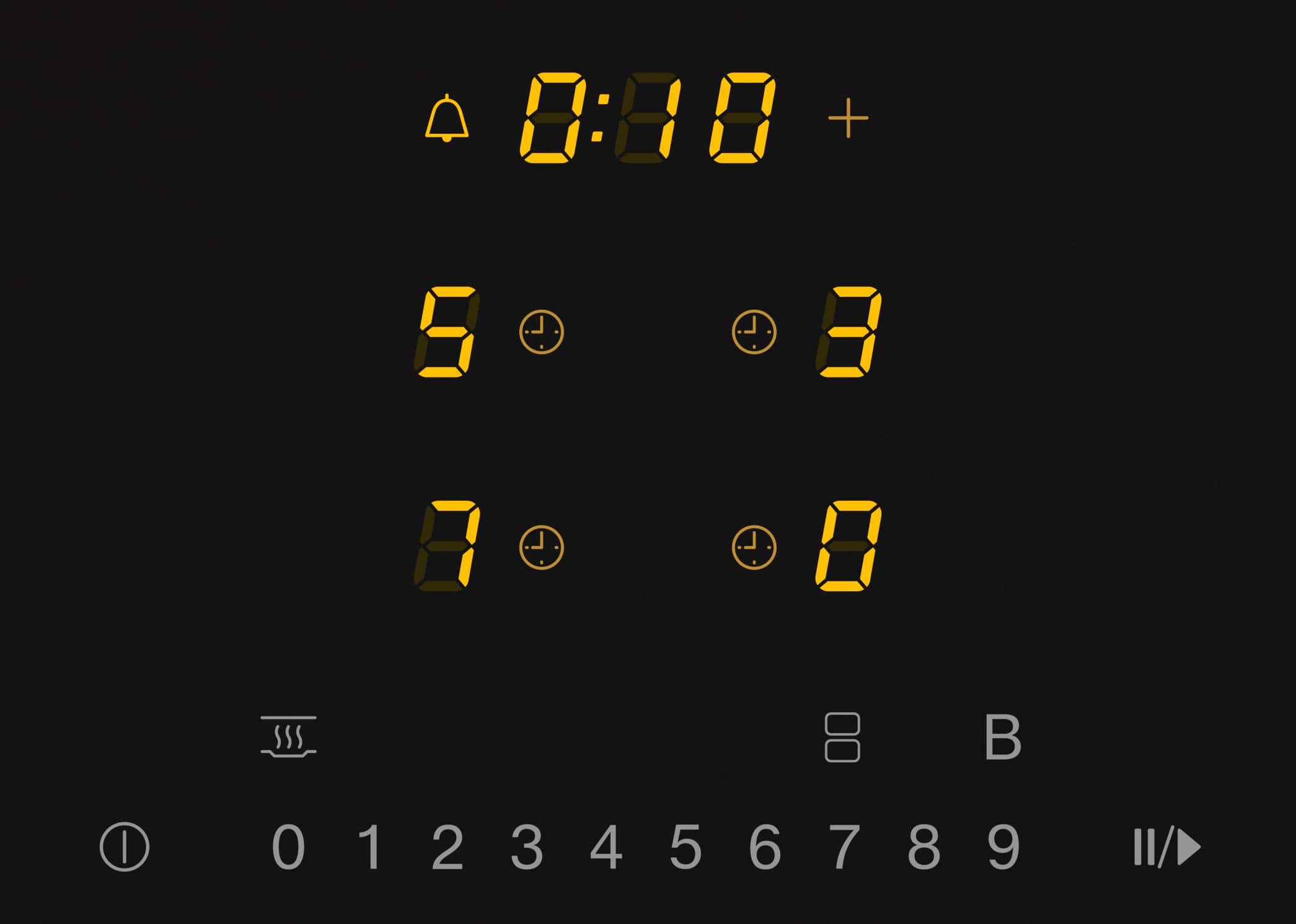
Task: Set the timer for the zone showing 3
Action: click(754, 332)
